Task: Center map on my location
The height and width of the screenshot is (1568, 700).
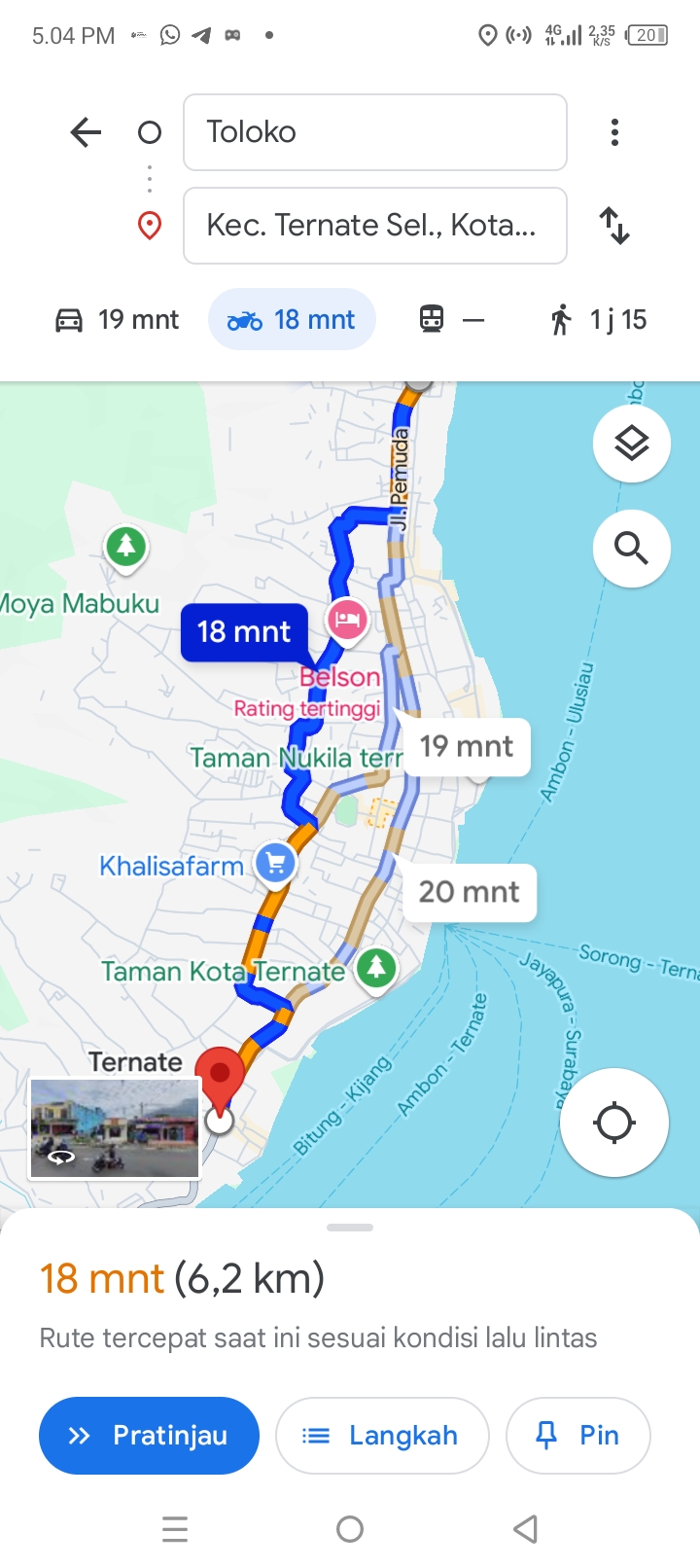Action: tap(614, 1123)
